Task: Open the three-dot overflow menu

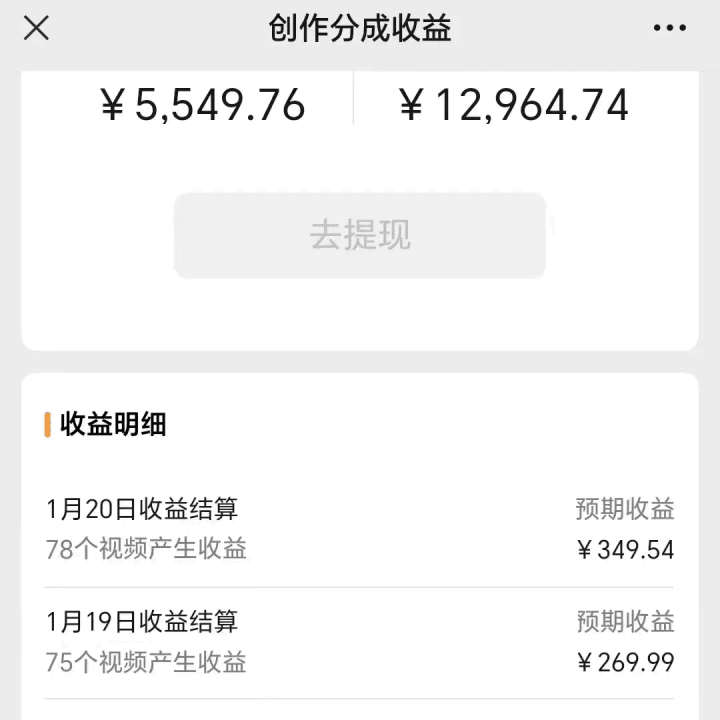Action: click(669, 29)
